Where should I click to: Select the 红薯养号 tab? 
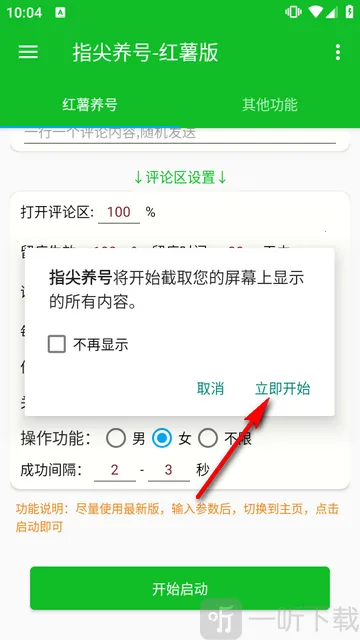point(90,105)
